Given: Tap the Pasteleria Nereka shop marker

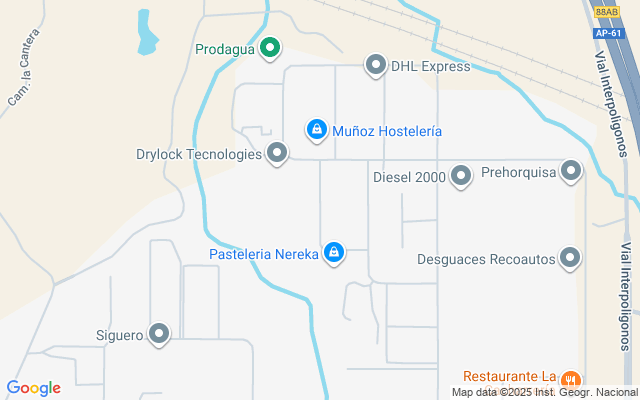Looking at the screenshot, I should coord(335,254).
